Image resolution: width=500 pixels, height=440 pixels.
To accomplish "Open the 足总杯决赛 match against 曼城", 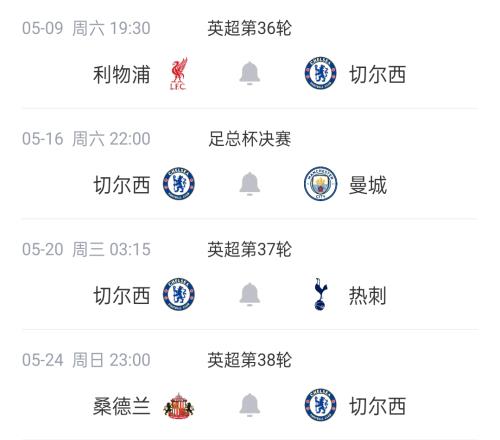I will (250, 164).
